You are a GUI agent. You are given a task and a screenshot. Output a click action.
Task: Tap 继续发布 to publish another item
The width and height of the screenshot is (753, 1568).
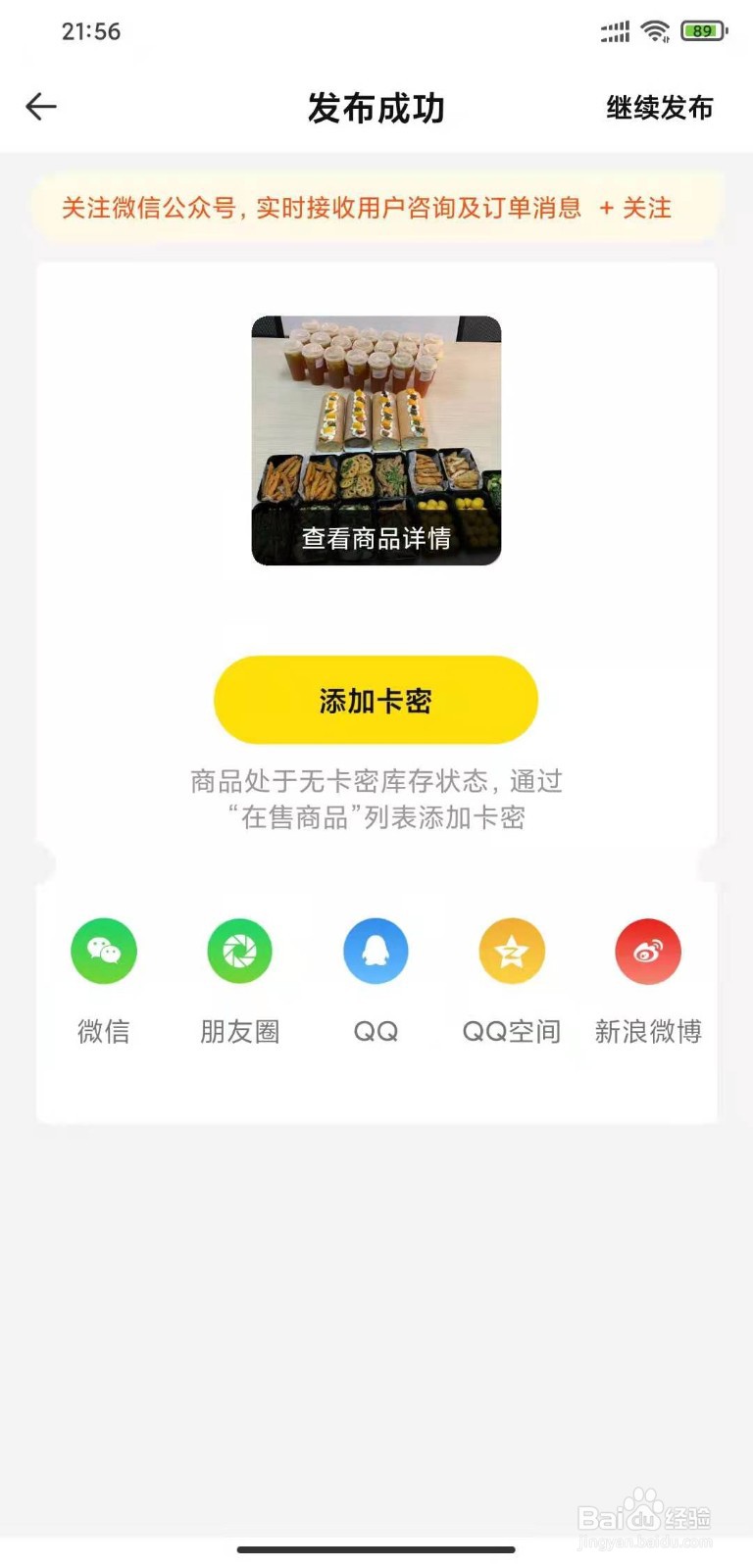coord(659,108)
